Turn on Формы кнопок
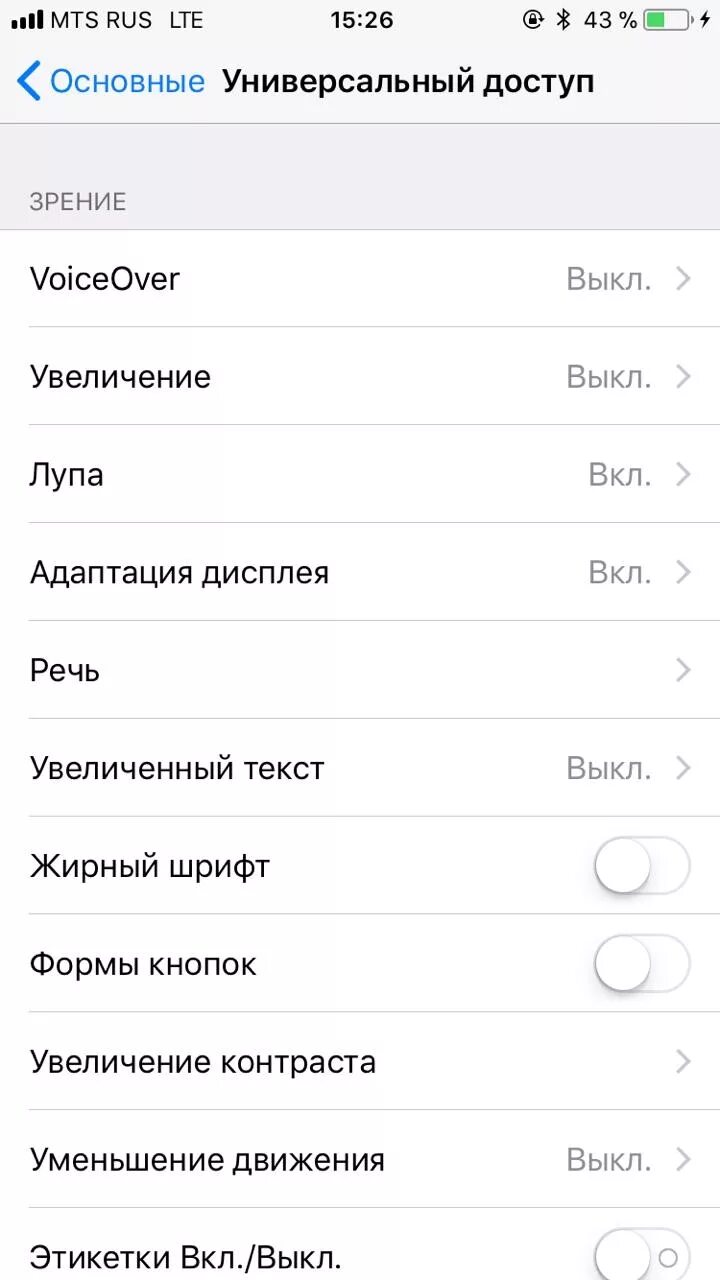This screenshot has height=1280, width=720. pyautogui.click(x=641, y=964)
